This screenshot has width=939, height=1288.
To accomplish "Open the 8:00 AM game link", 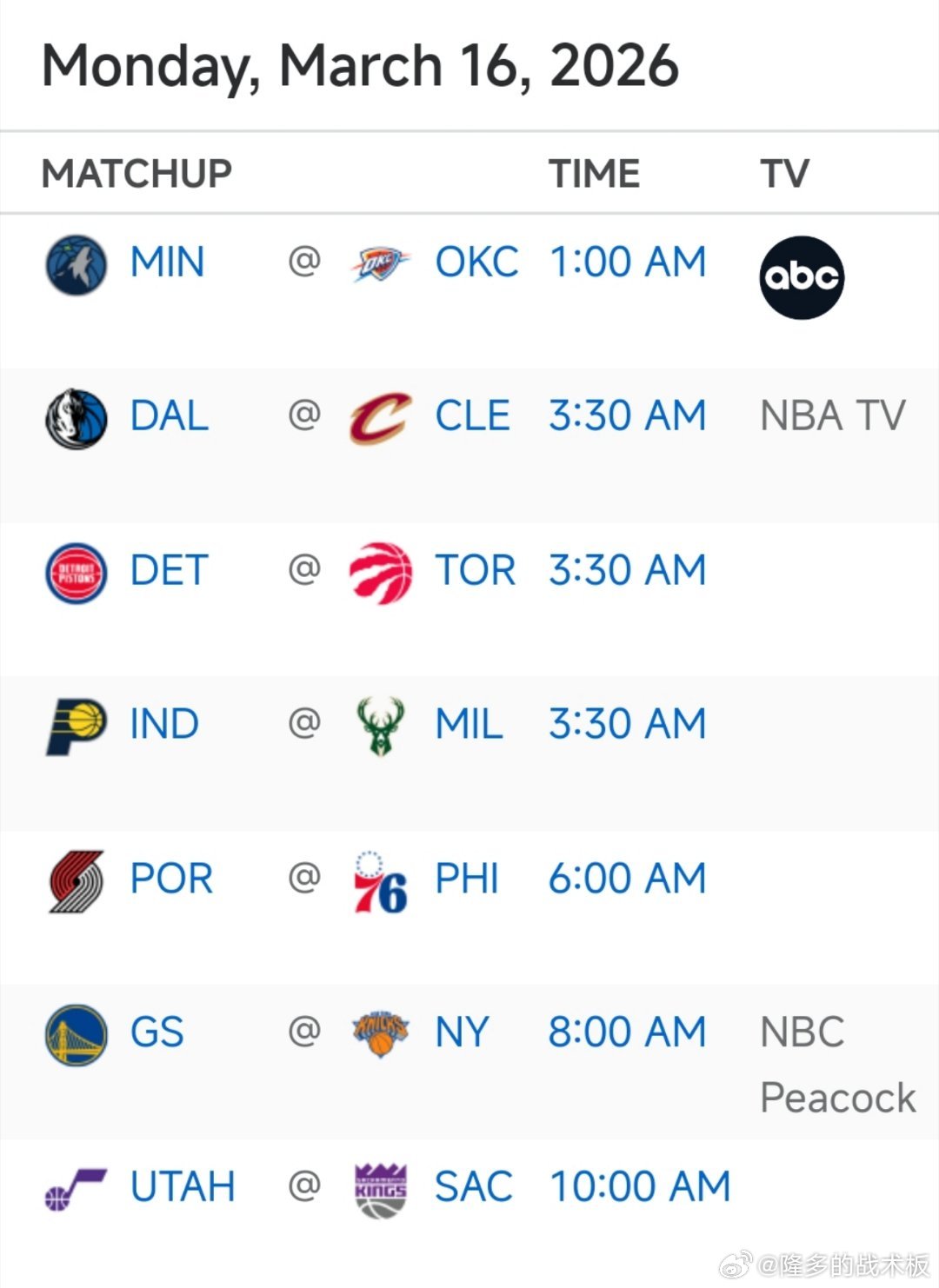I will [x=627, y=1033].
